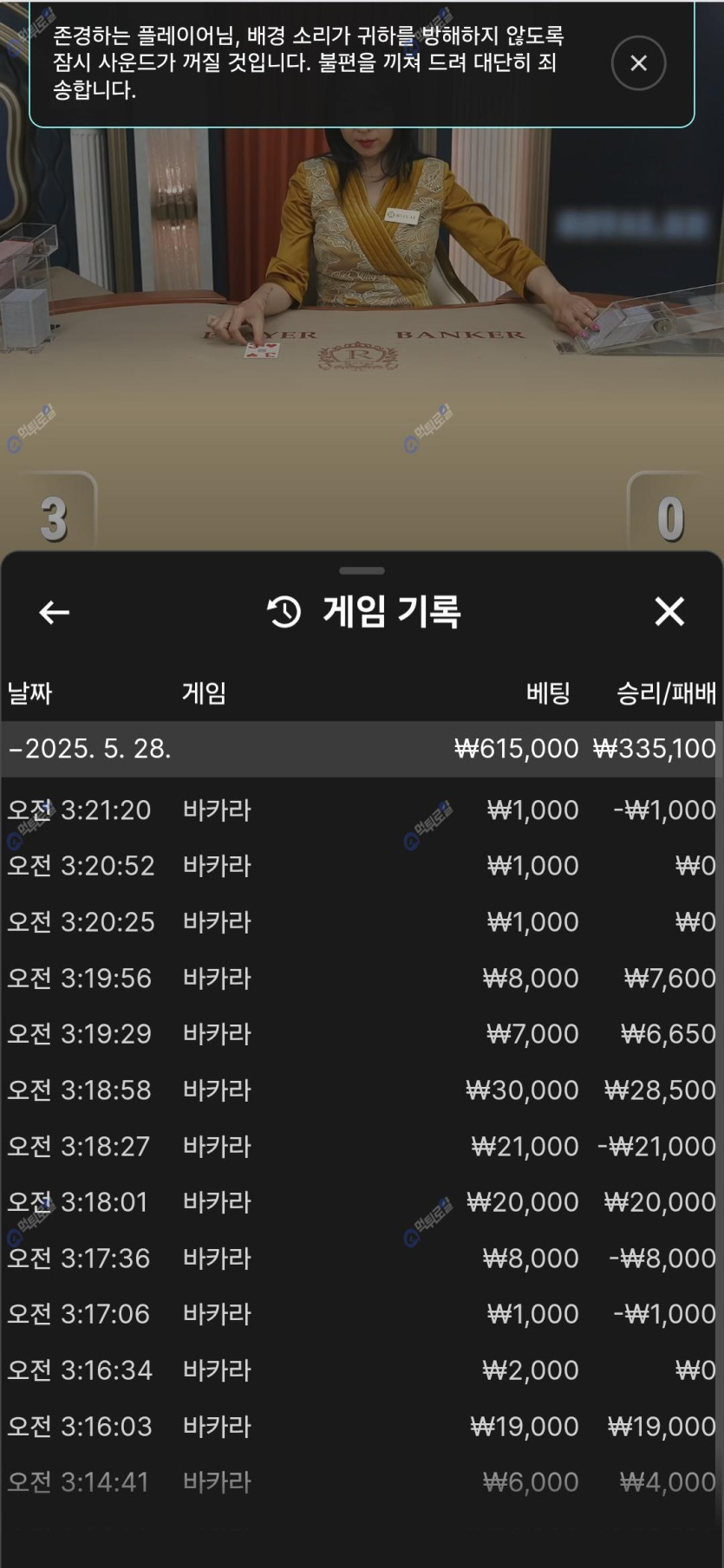724x1568 pixels.
Task: Open the 오전 3:18:58 바카라 round
Action: [x=362, y=1090]
